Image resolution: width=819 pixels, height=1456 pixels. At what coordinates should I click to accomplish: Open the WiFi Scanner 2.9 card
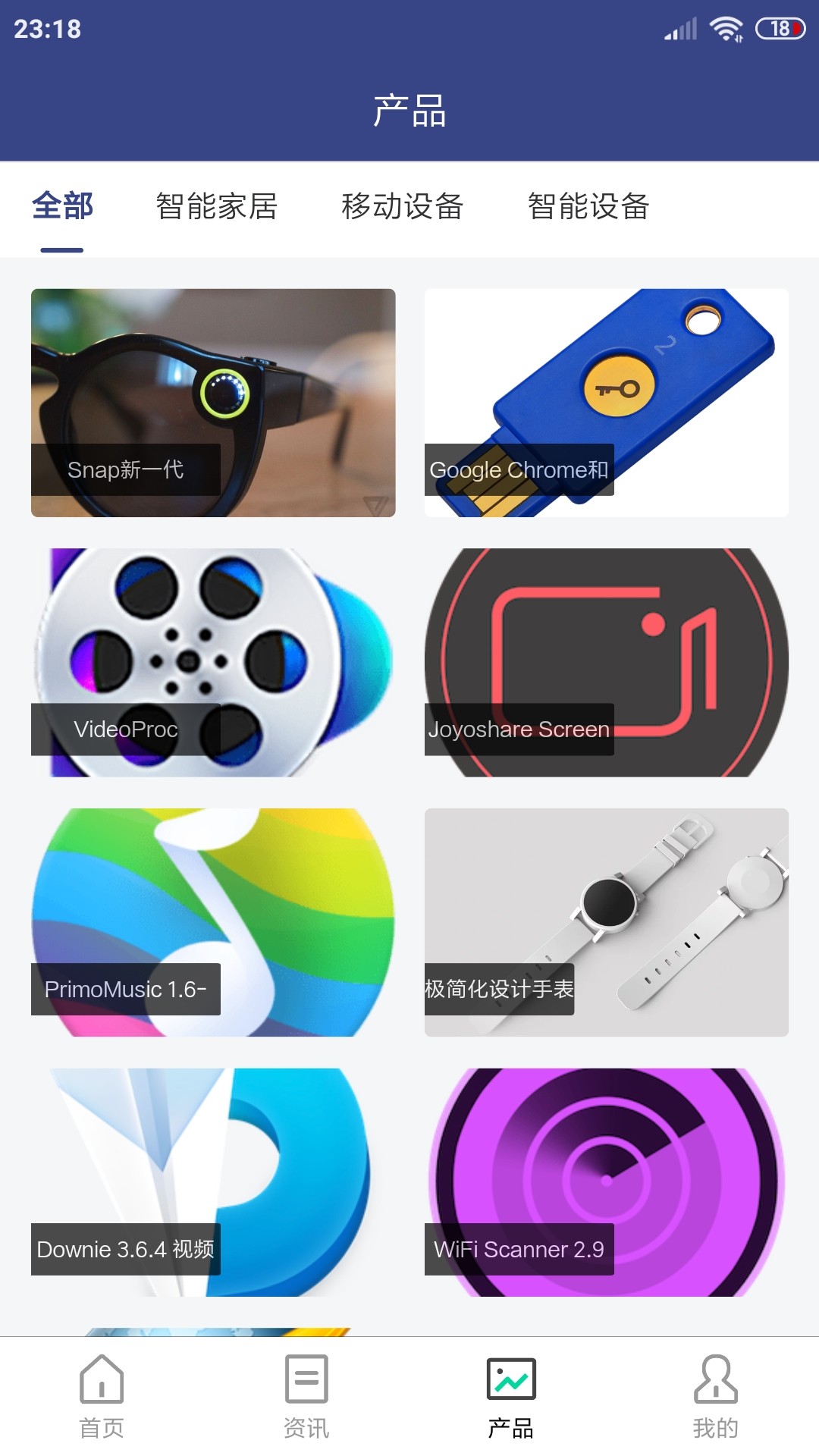[606, 1181]
